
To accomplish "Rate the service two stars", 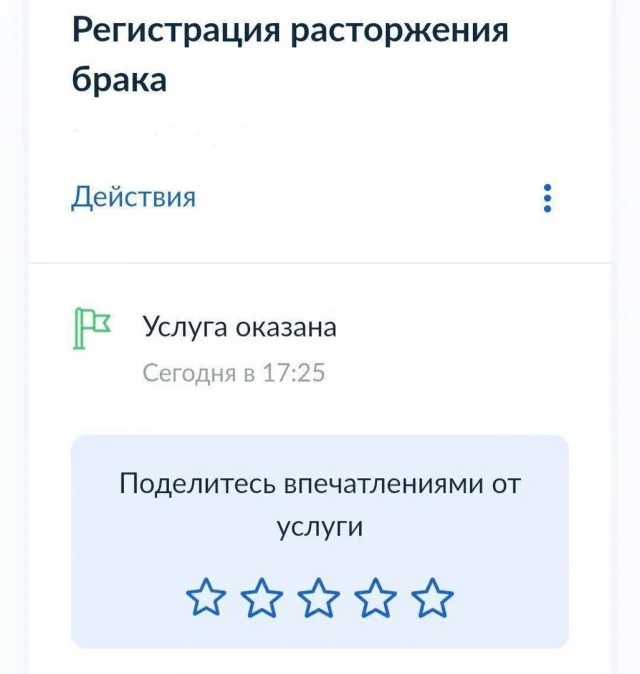I will pyautogui.click(x=263, y=598).
